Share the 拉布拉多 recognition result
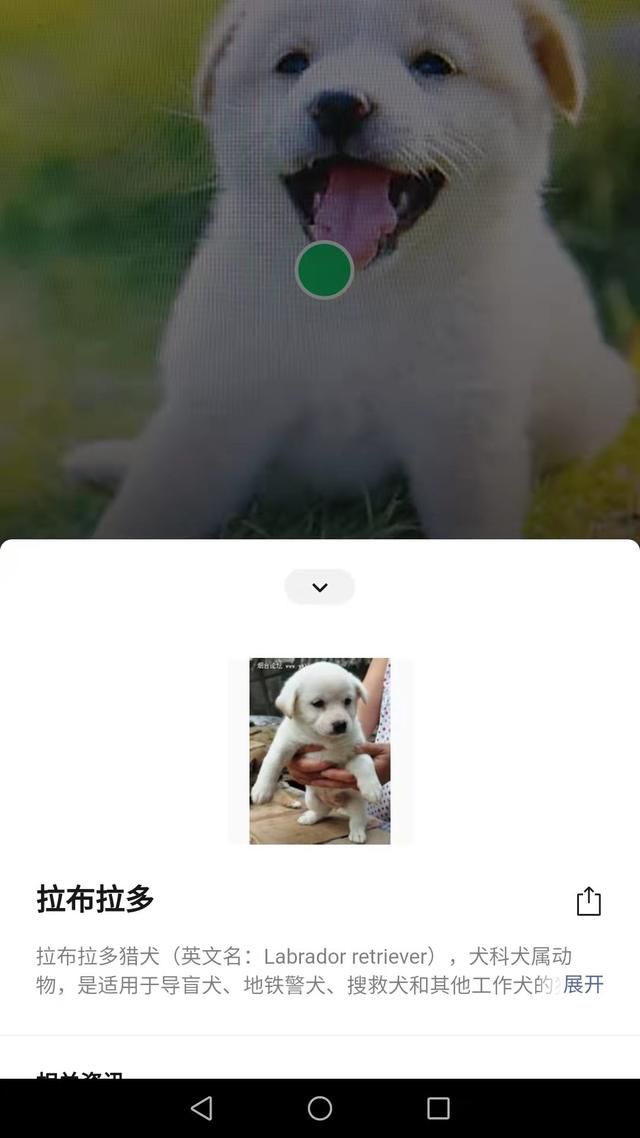This screenshot has width=640, height=1138. click(588, 901)
